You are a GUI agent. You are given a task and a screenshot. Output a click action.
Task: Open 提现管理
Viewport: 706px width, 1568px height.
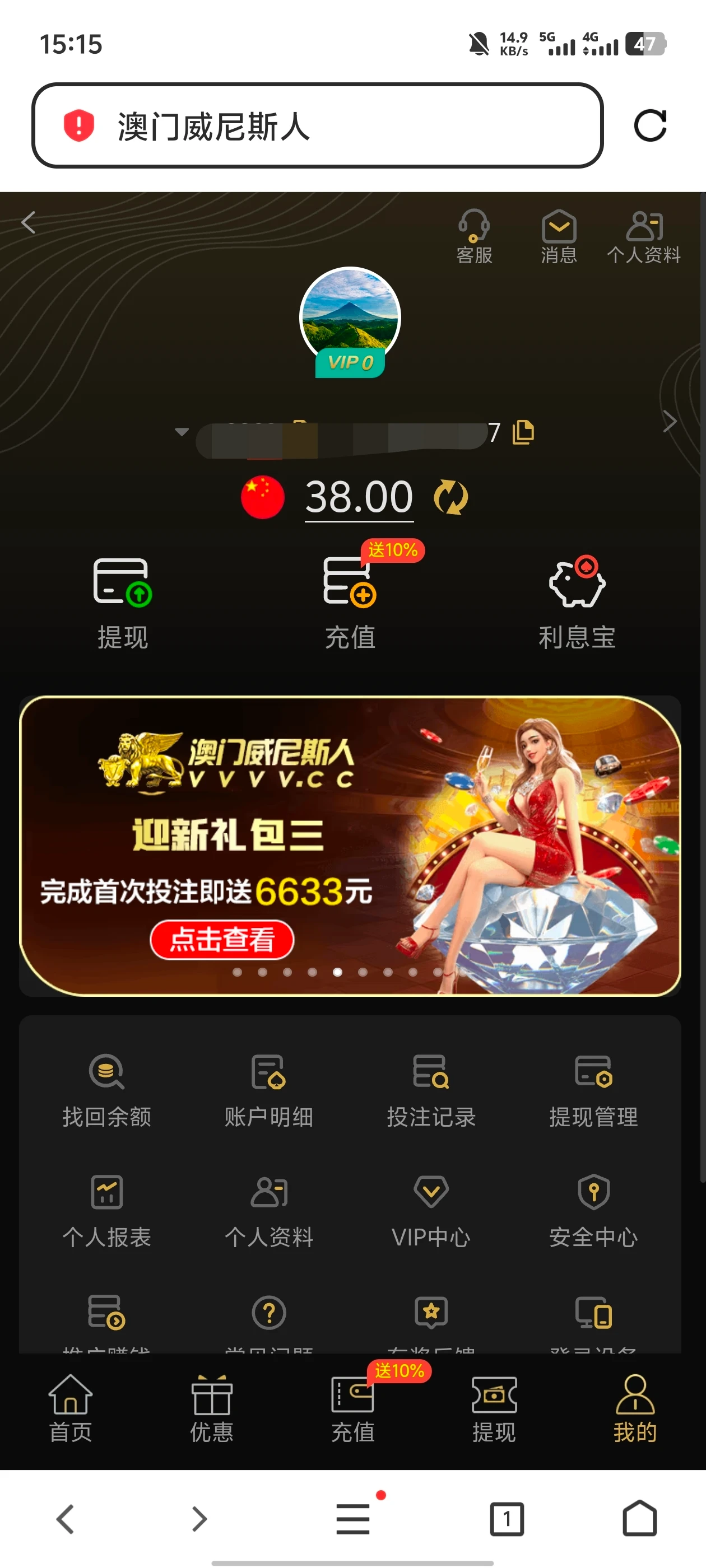[x=593, y=1090]
